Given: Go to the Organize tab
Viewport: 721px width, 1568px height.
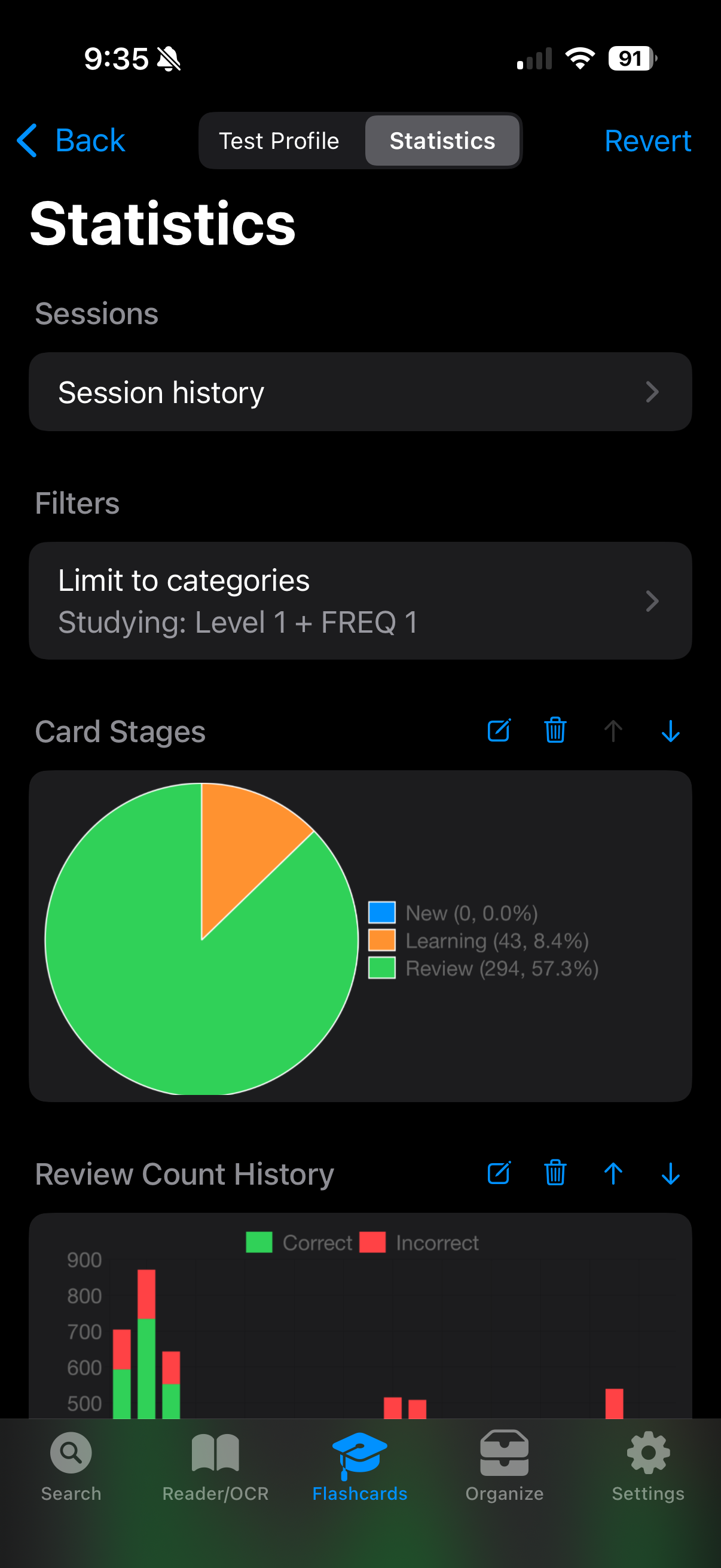Looking at the screenshot, I should coord(505,1466).
